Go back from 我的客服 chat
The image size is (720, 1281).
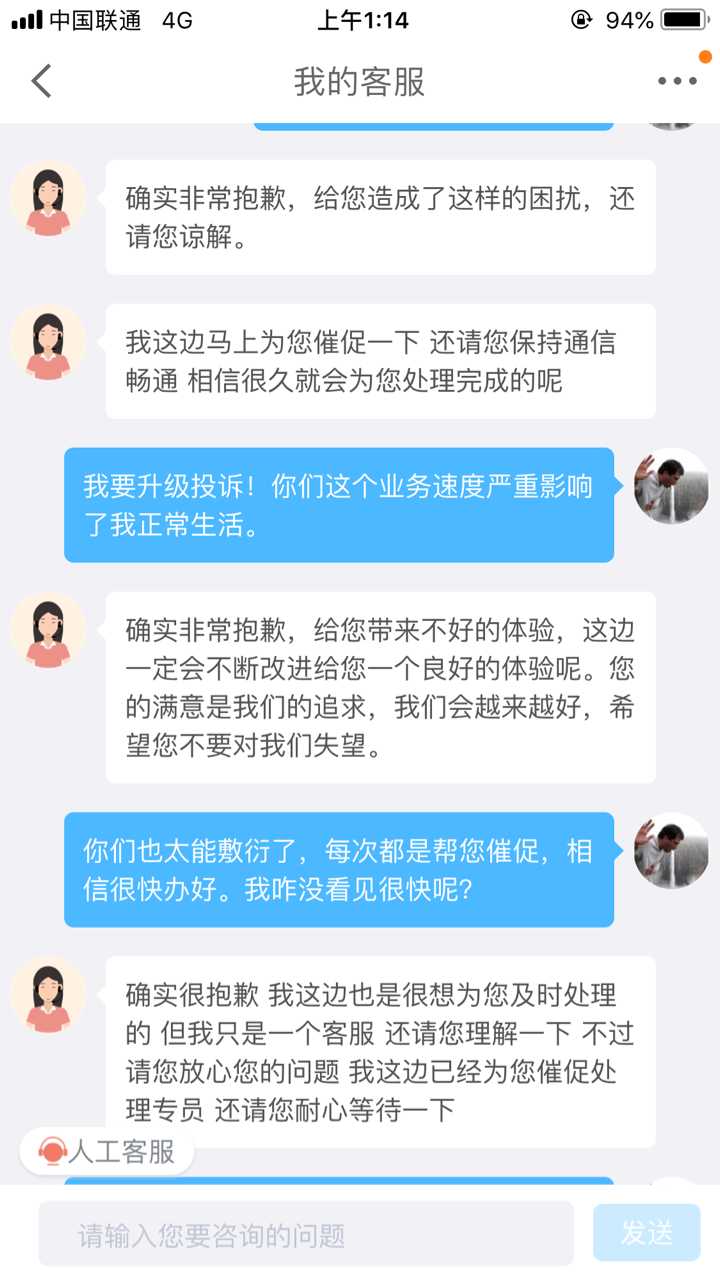click(41, 81)
